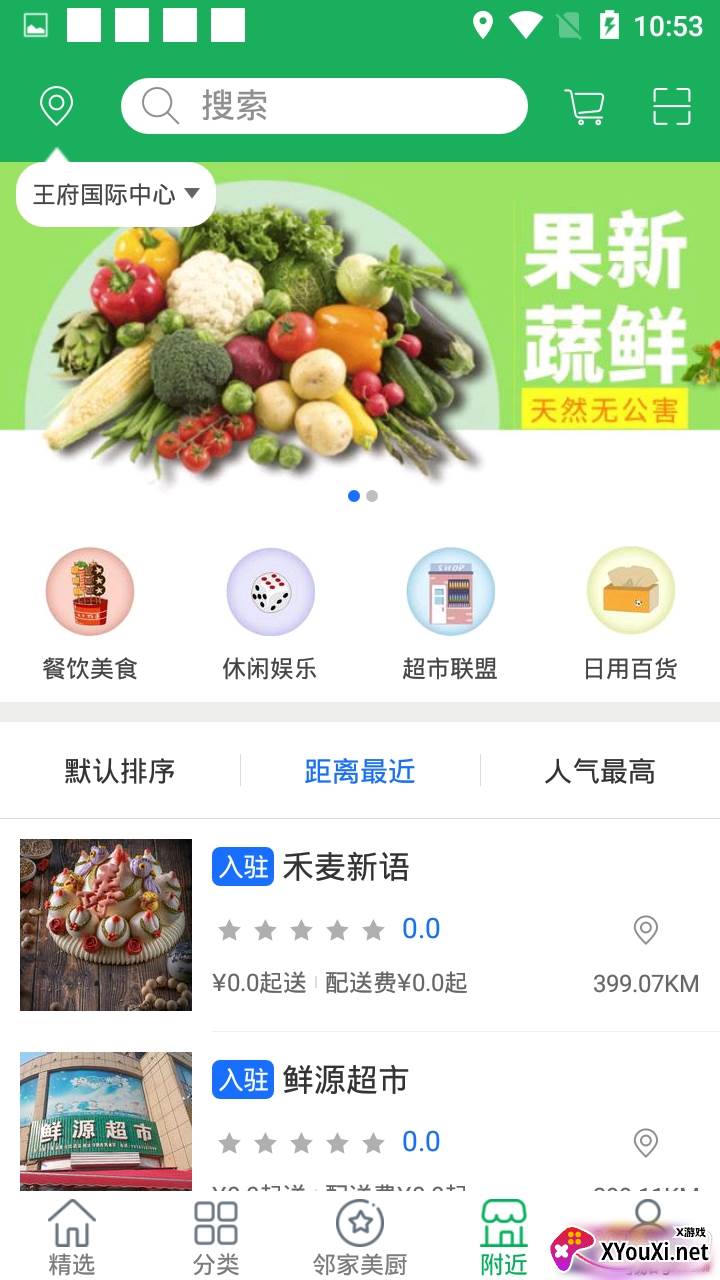This screenshot has height=1280, width=720.
Task: Switch to the 精选 tab
Action: point(72,1238)
